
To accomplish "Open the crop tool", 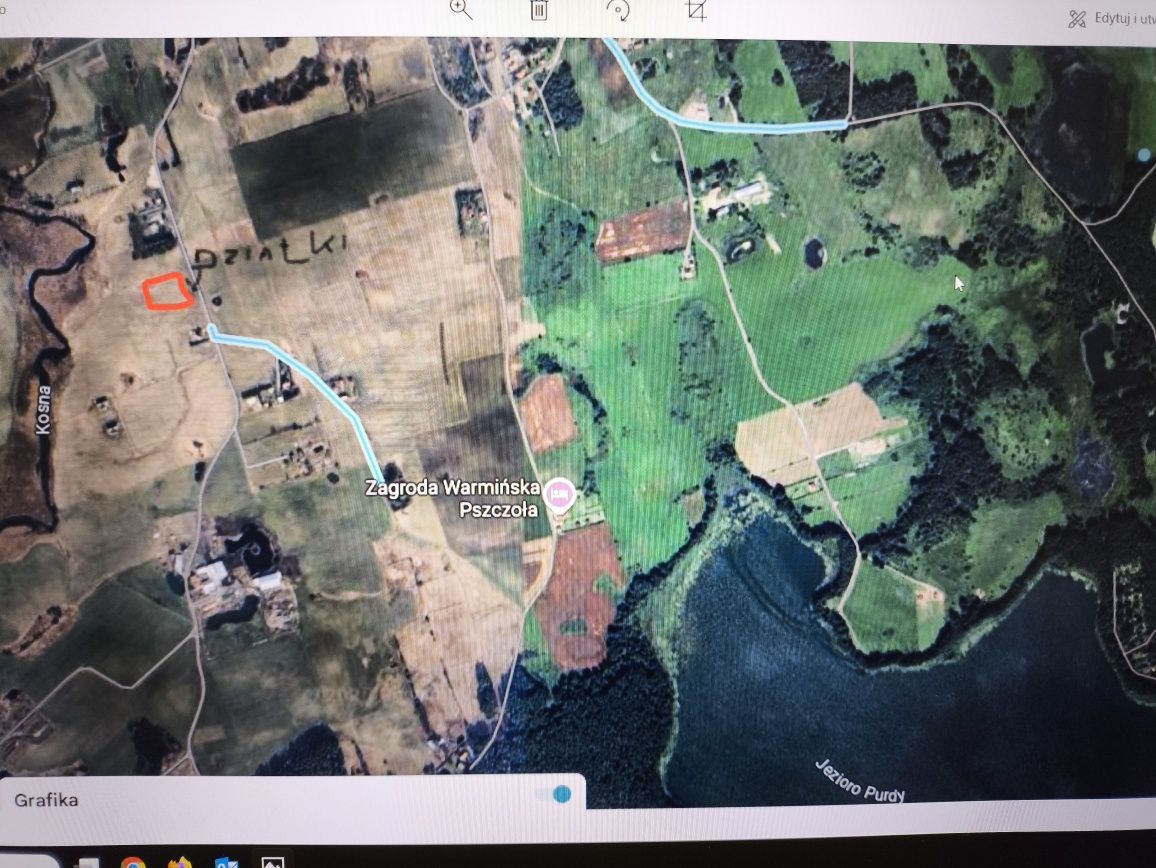I will pos(697,10).
